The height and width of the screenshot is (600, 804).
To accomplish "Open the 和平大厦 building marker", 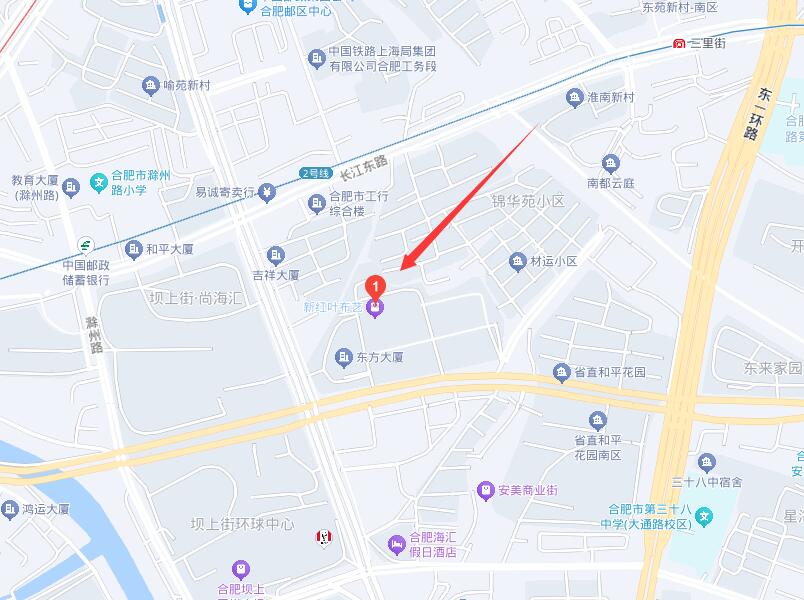I will [x=132, y=248].
